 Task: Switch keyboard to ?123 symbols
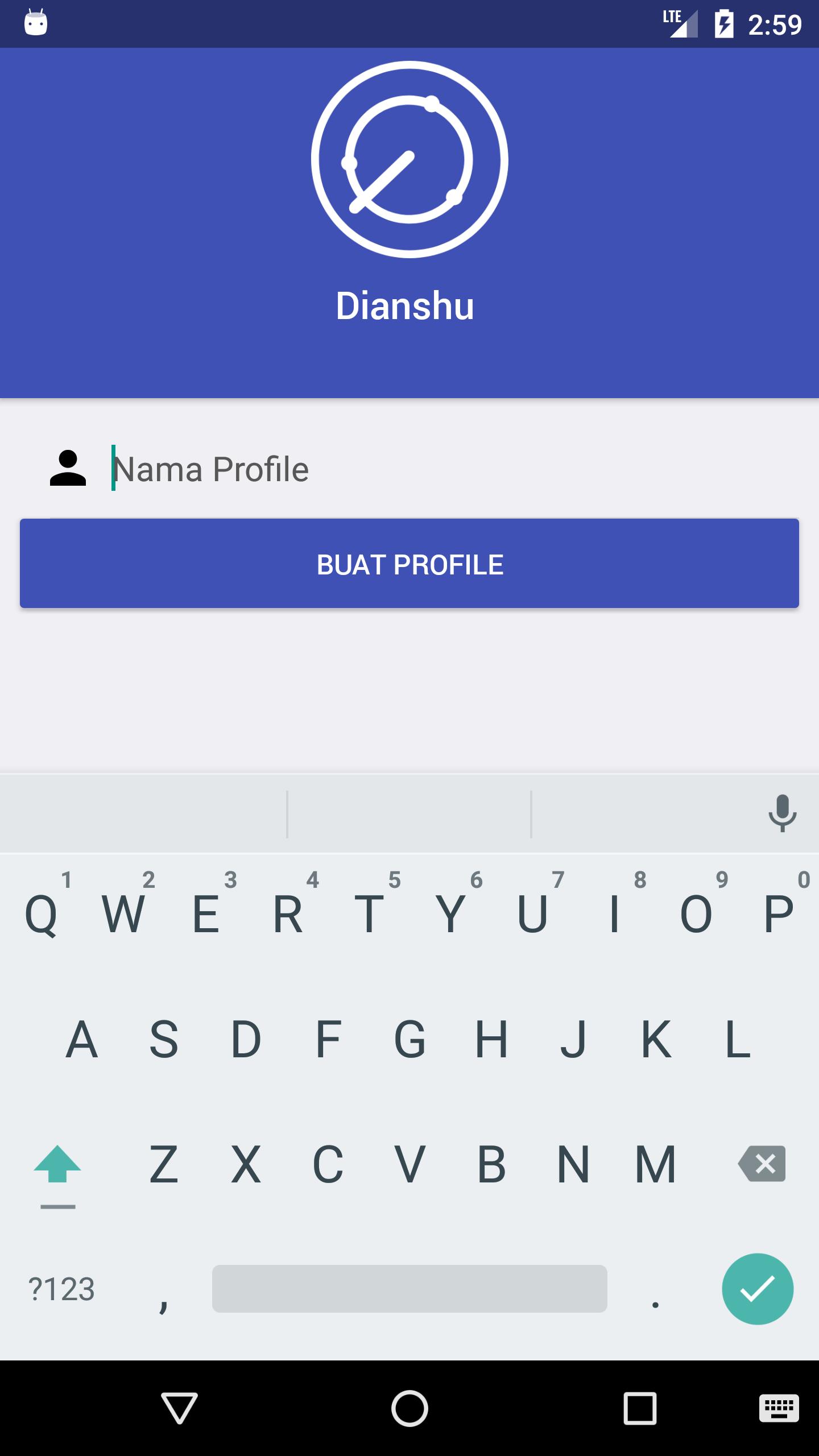pos(61,1289)
